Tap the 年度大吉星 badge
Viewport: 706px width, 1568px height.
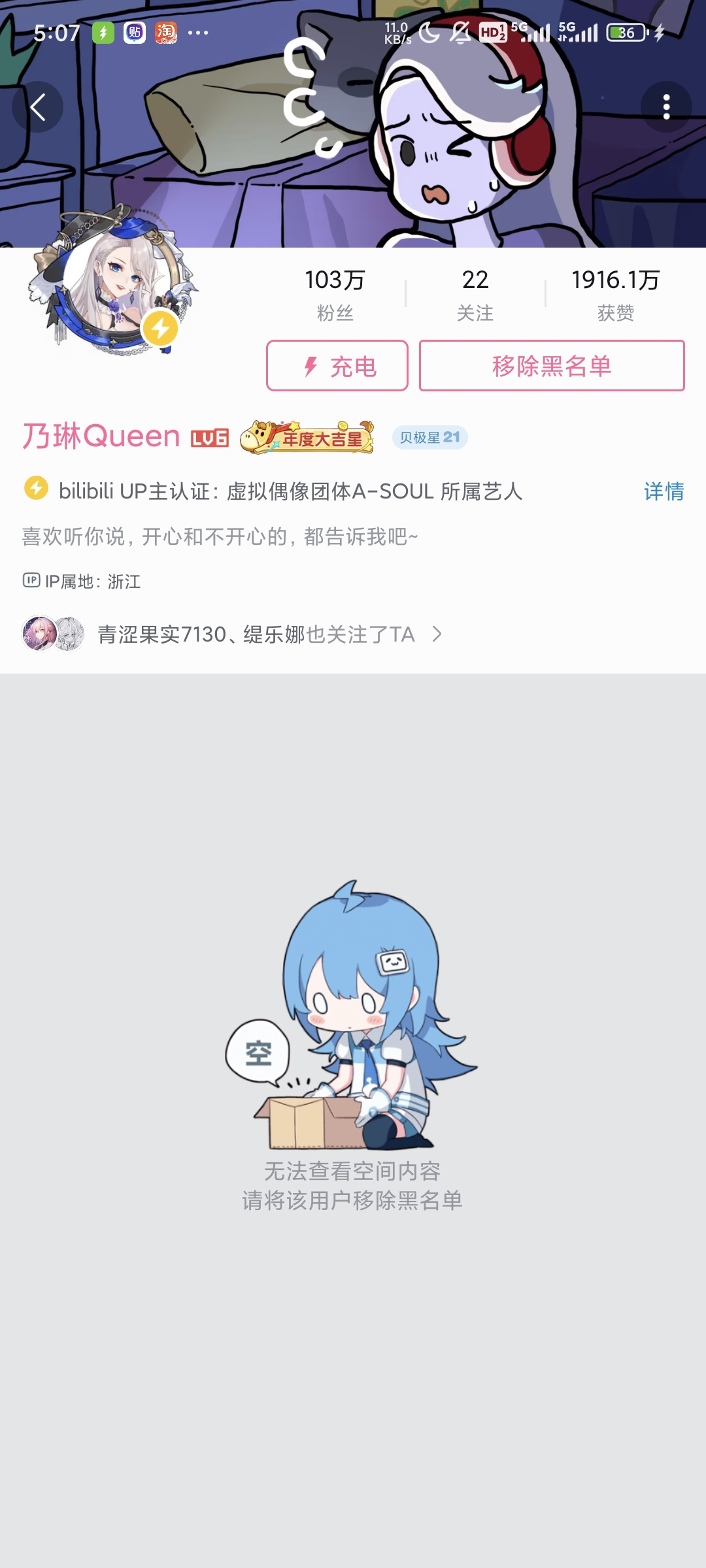click(x=307, y=437)
